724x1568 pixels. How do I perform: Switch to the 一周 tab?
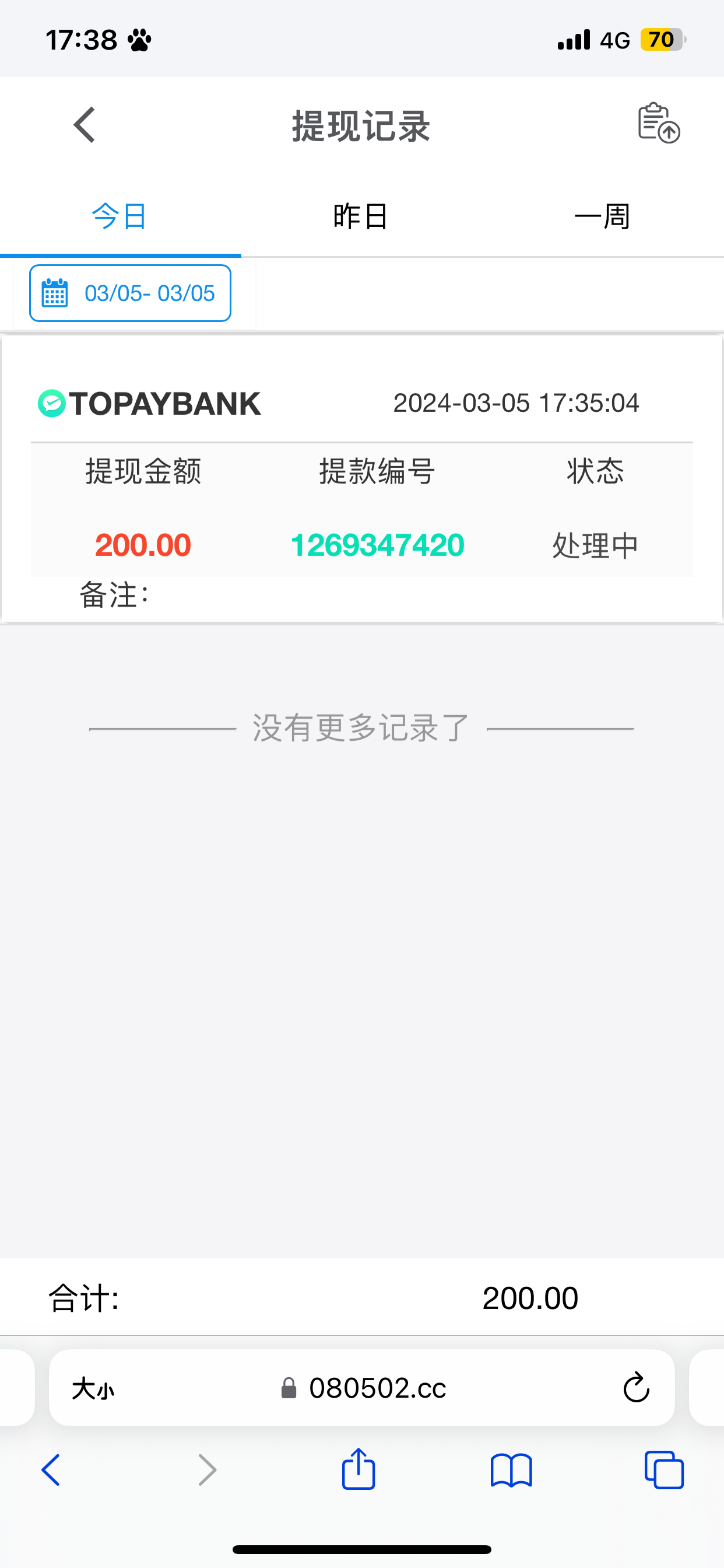tap(602, 216)
